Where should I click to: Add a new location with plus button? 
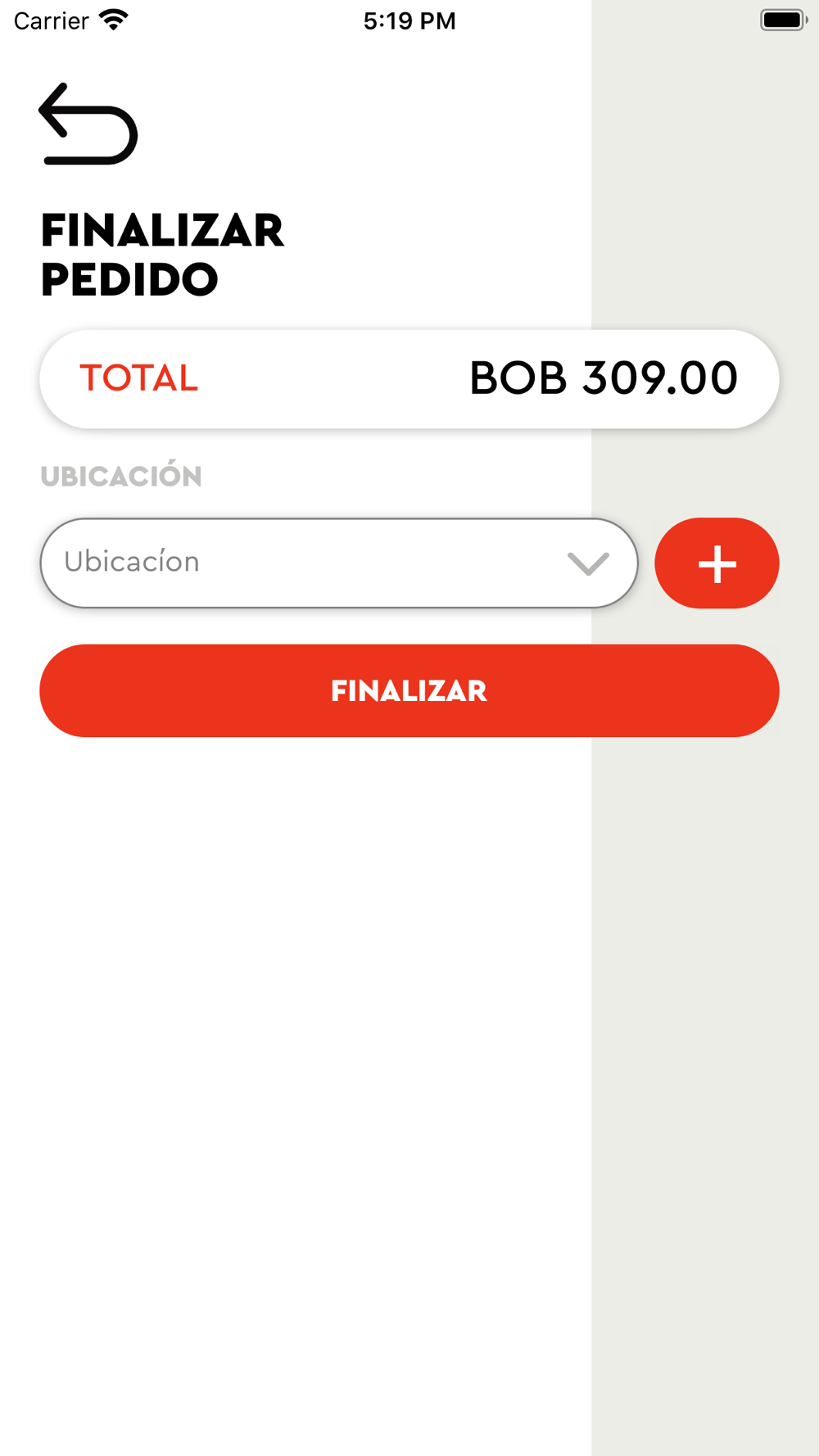(x=717, y=563)
